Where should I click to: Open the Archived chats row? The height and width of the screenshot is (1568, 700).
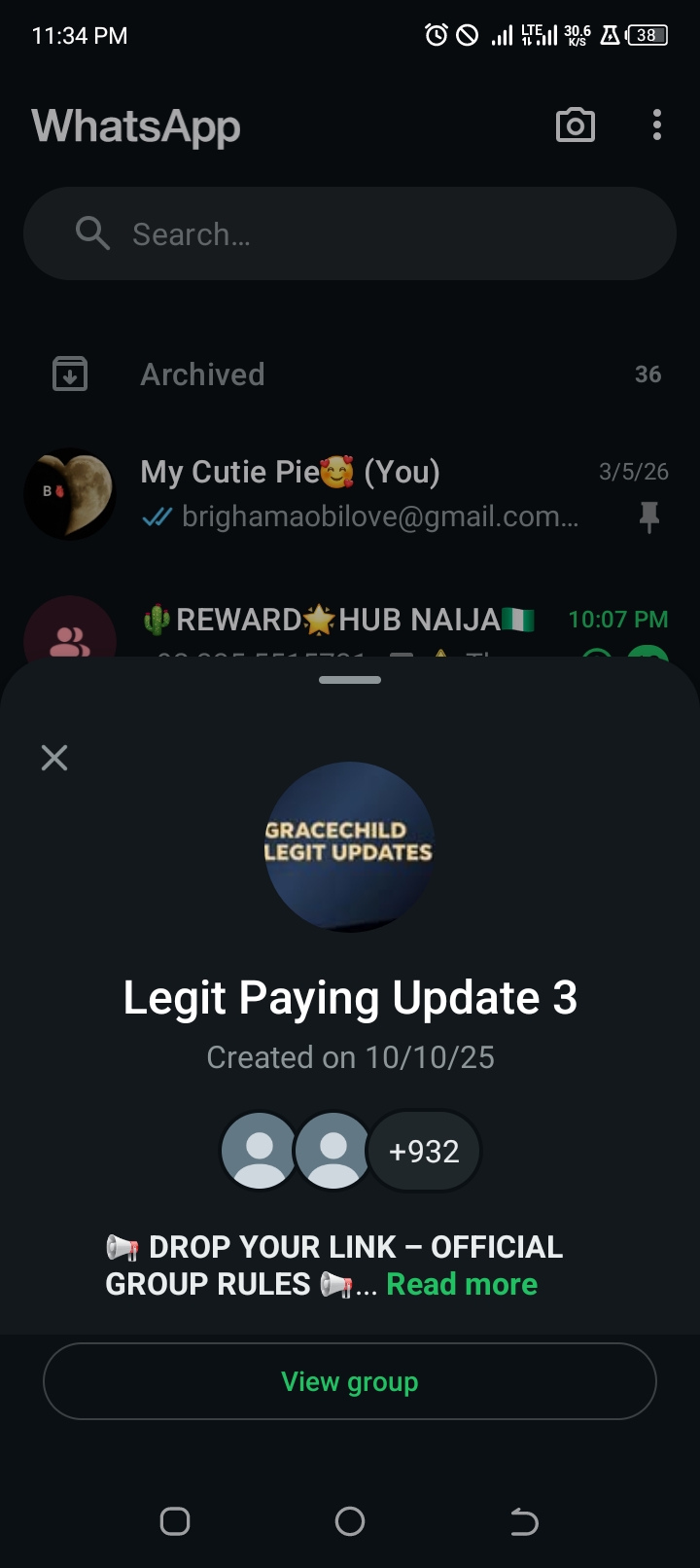pyautogui.click(x=350, y=374)
